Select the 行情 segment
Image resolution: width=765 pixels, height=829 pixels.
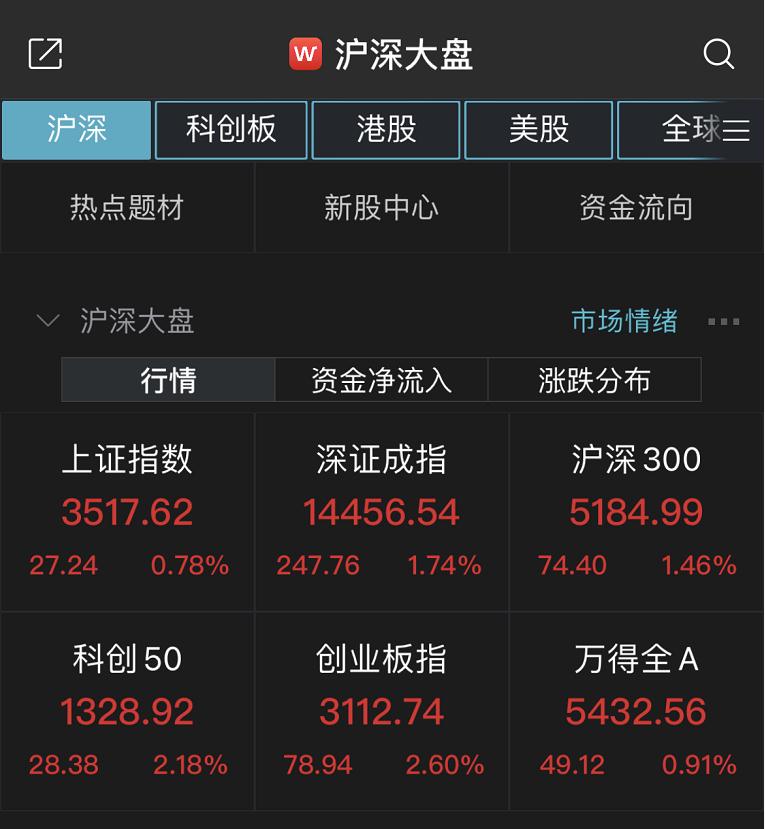(x=168, y=380)
